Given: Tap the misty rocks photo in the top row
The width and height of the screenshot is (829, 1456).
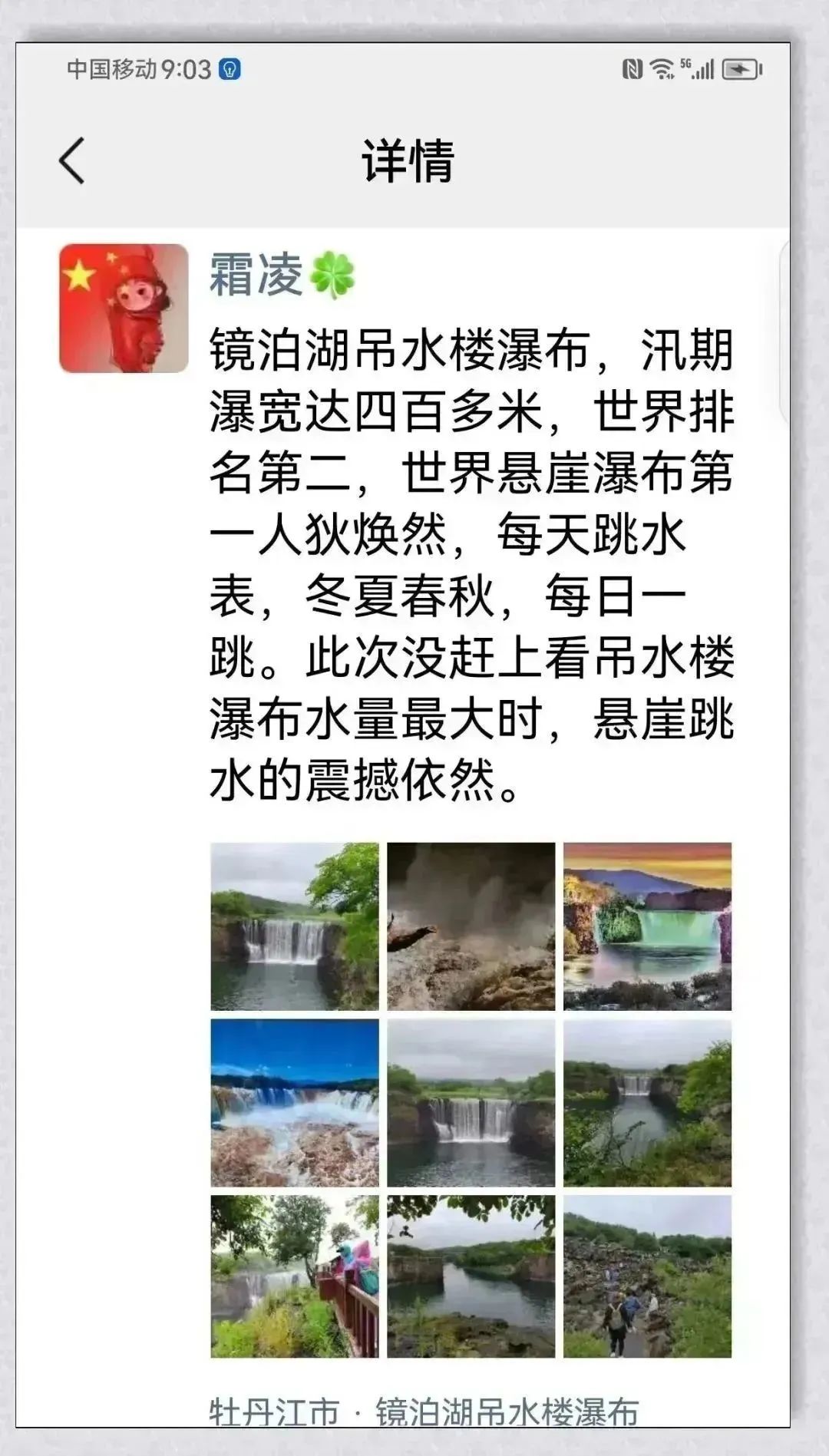Looking at the screenshot, I should click(471, 927).
